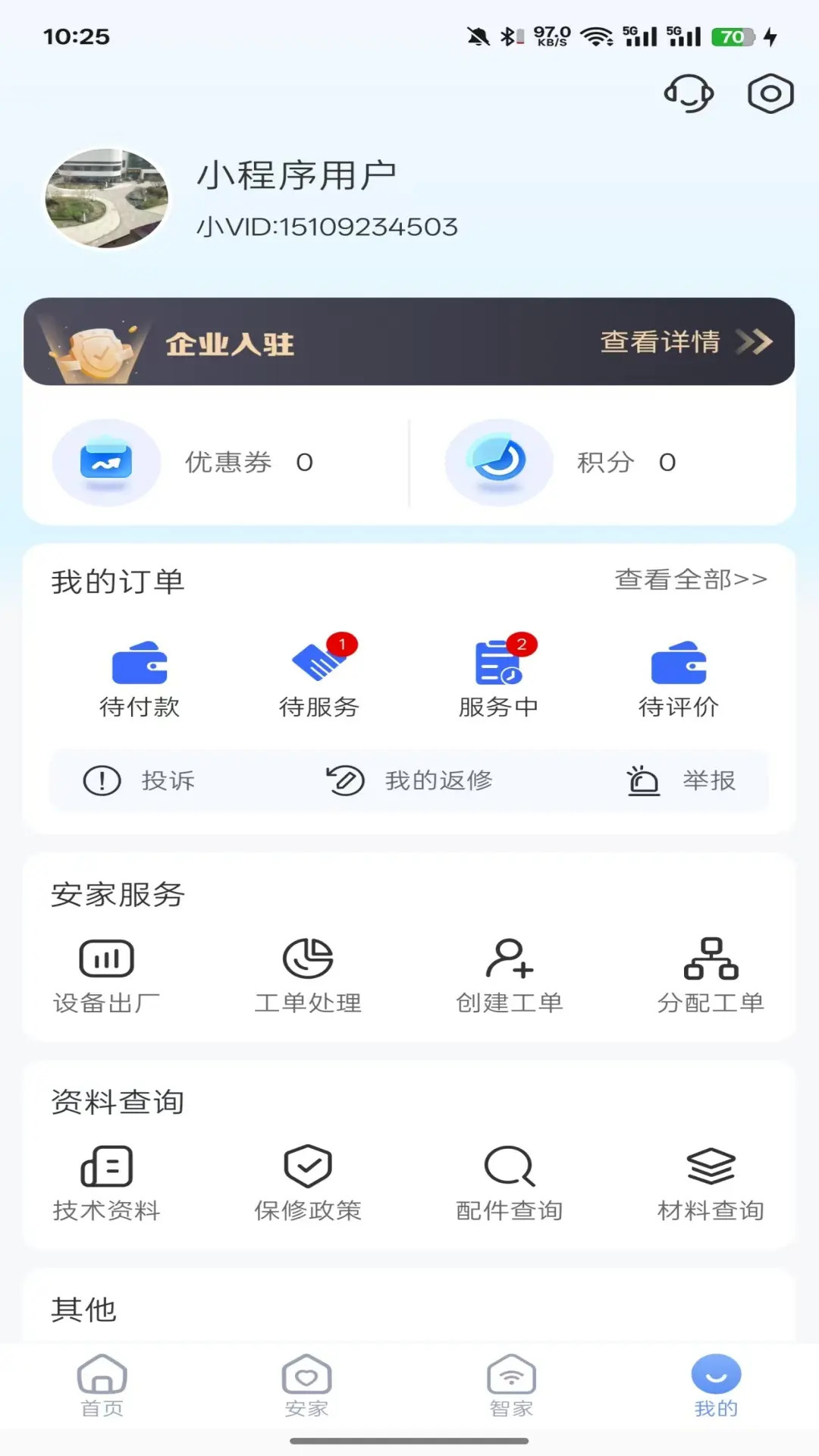Open 创建工单 to create a work order
The image size is (819, 1456).
508,974
